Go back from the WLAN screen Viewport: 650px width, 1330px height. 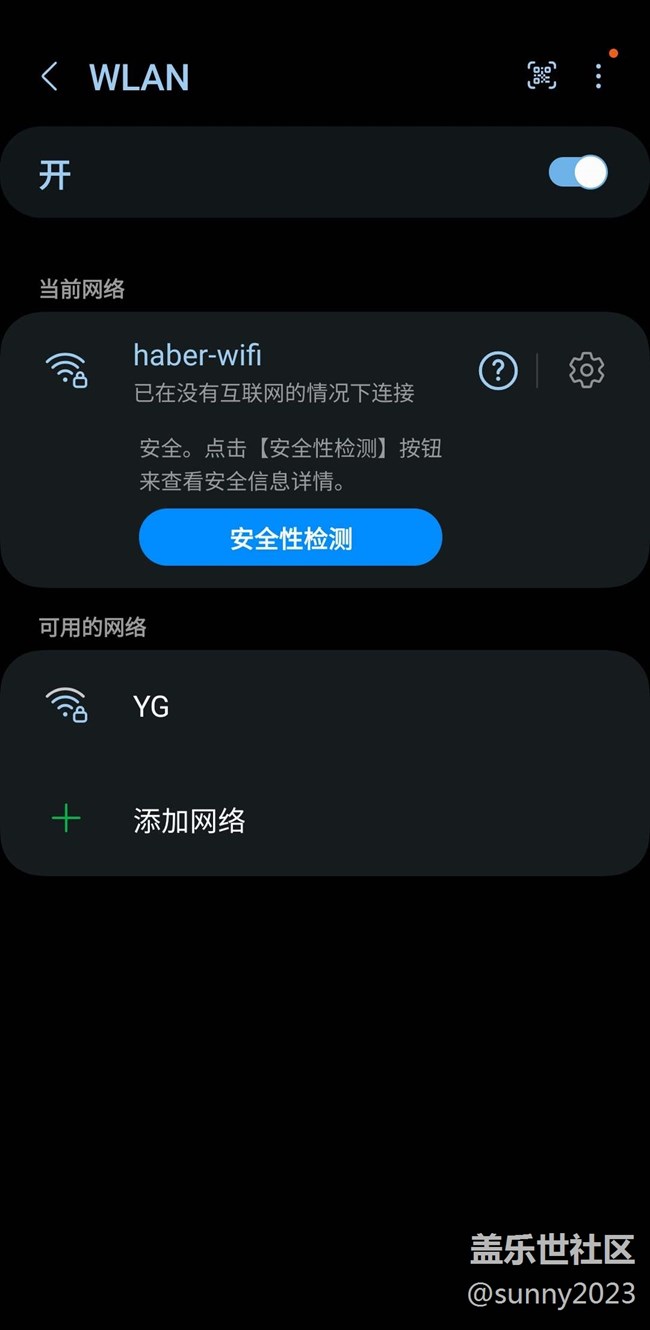click(x=49, y=77)
